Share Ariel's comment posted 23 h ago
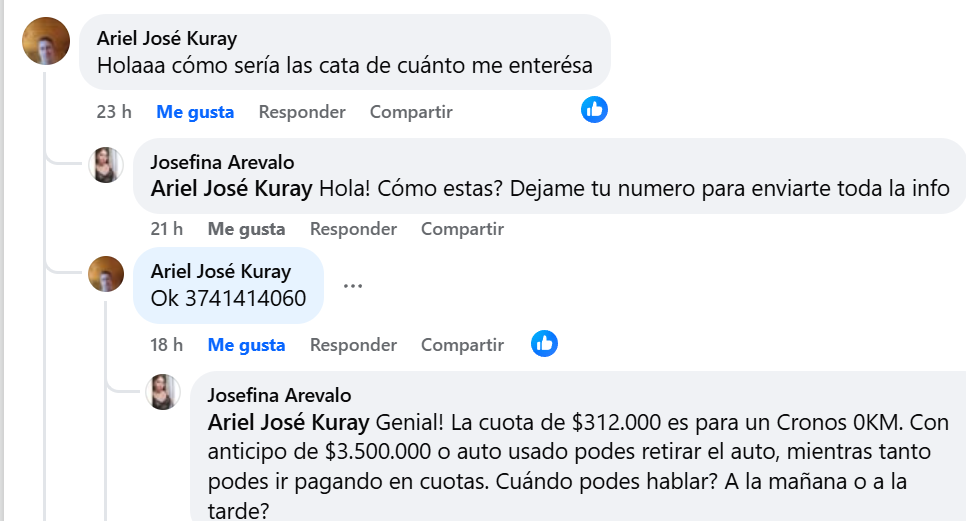This screenshot has width=966, height=521. coord(411,112)
